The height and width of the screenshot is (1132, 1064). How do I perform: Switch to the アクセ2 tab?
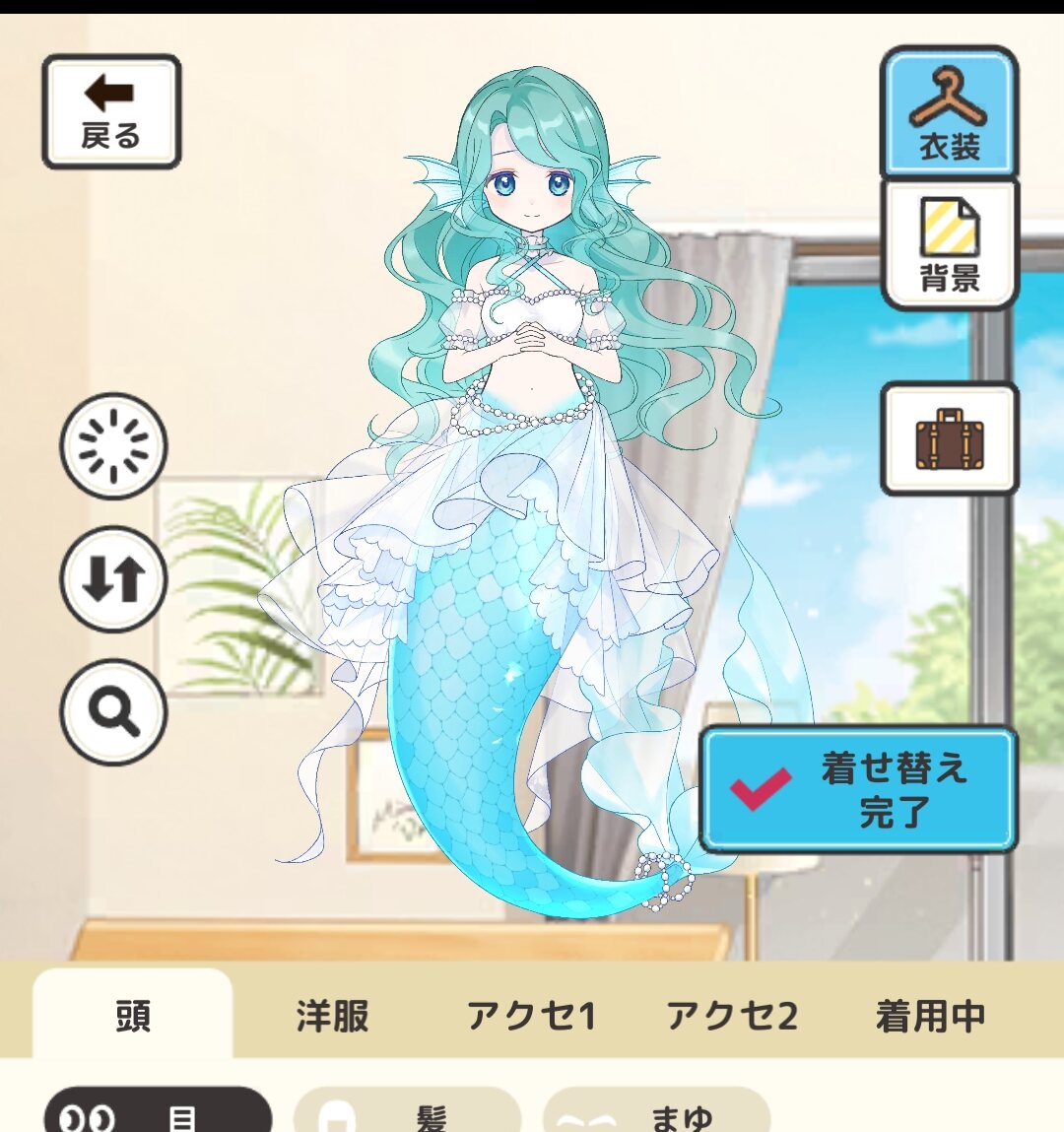(732, 1015)
